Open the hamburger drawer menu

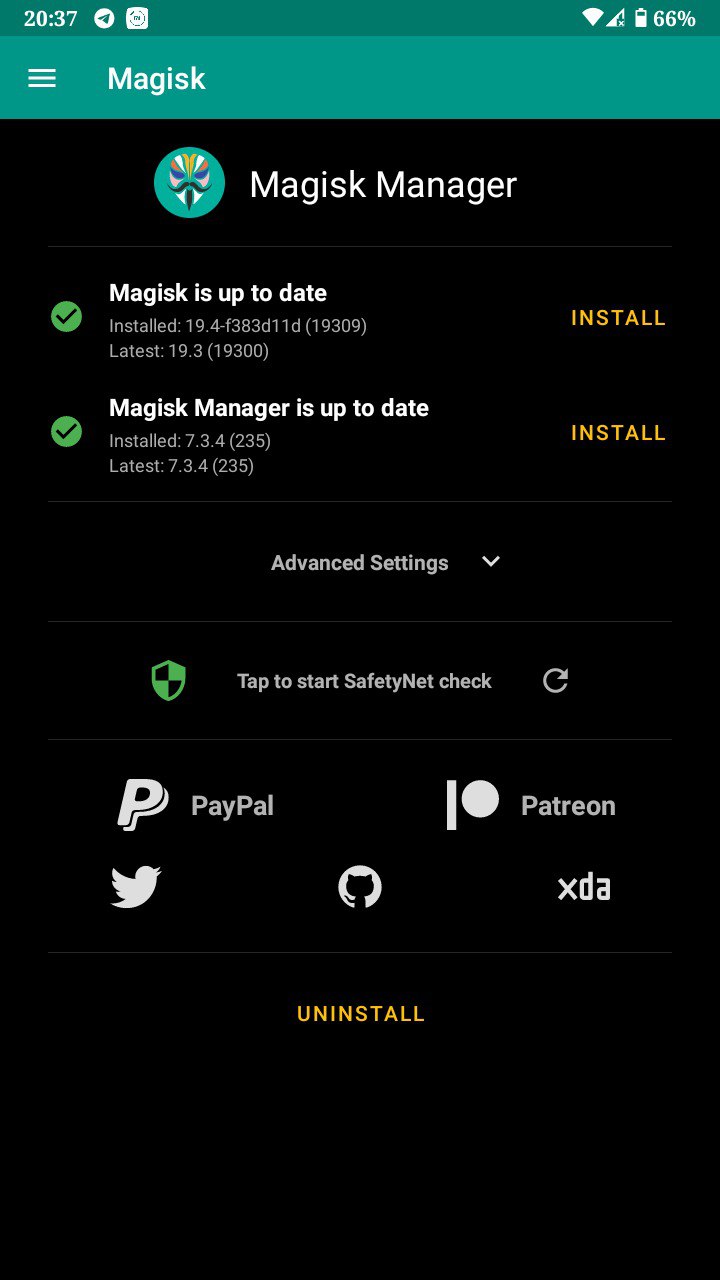(42, 78)
